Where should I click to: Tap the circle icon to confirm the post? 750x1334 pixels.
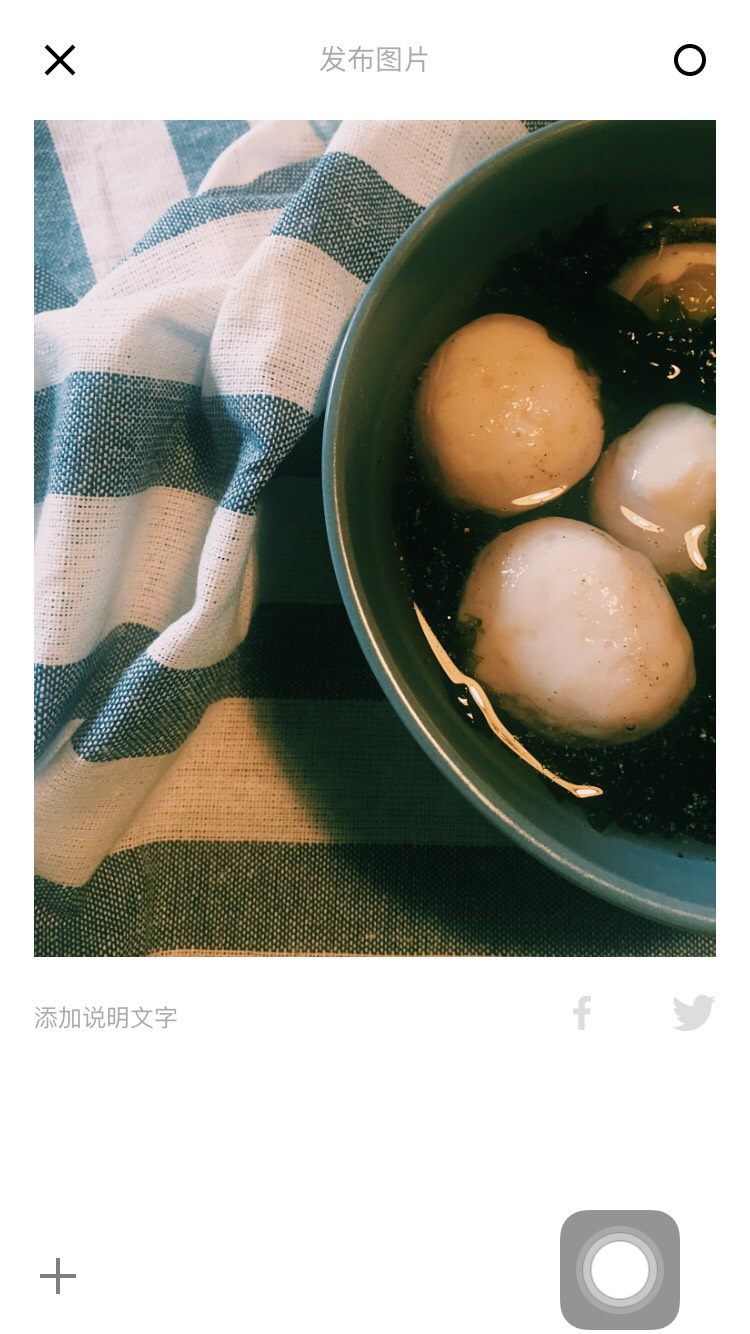[688, 60]
